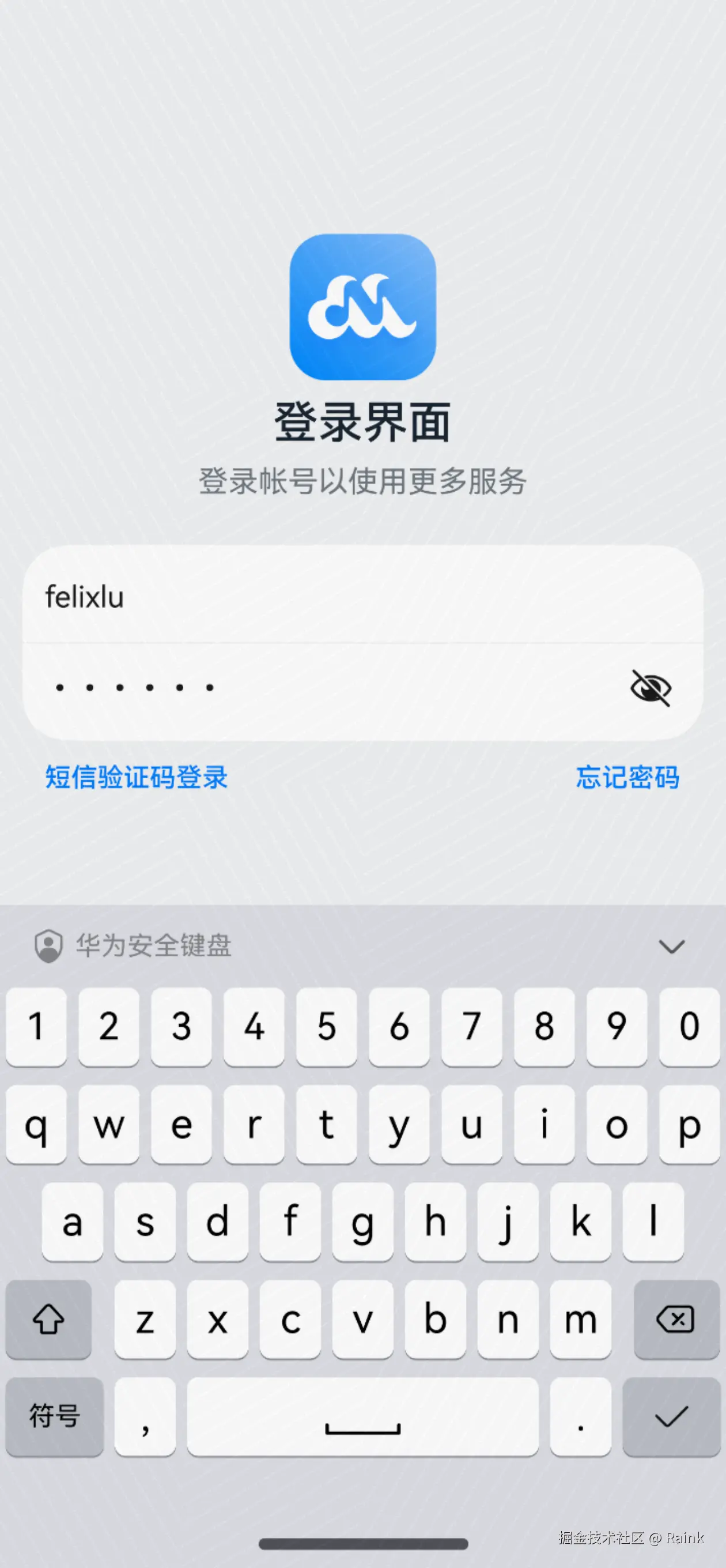Collapse the Huawei secure keyboard
Image resolution: width=726 pixels, height=1568 pixels.
(x=671, y=946)
